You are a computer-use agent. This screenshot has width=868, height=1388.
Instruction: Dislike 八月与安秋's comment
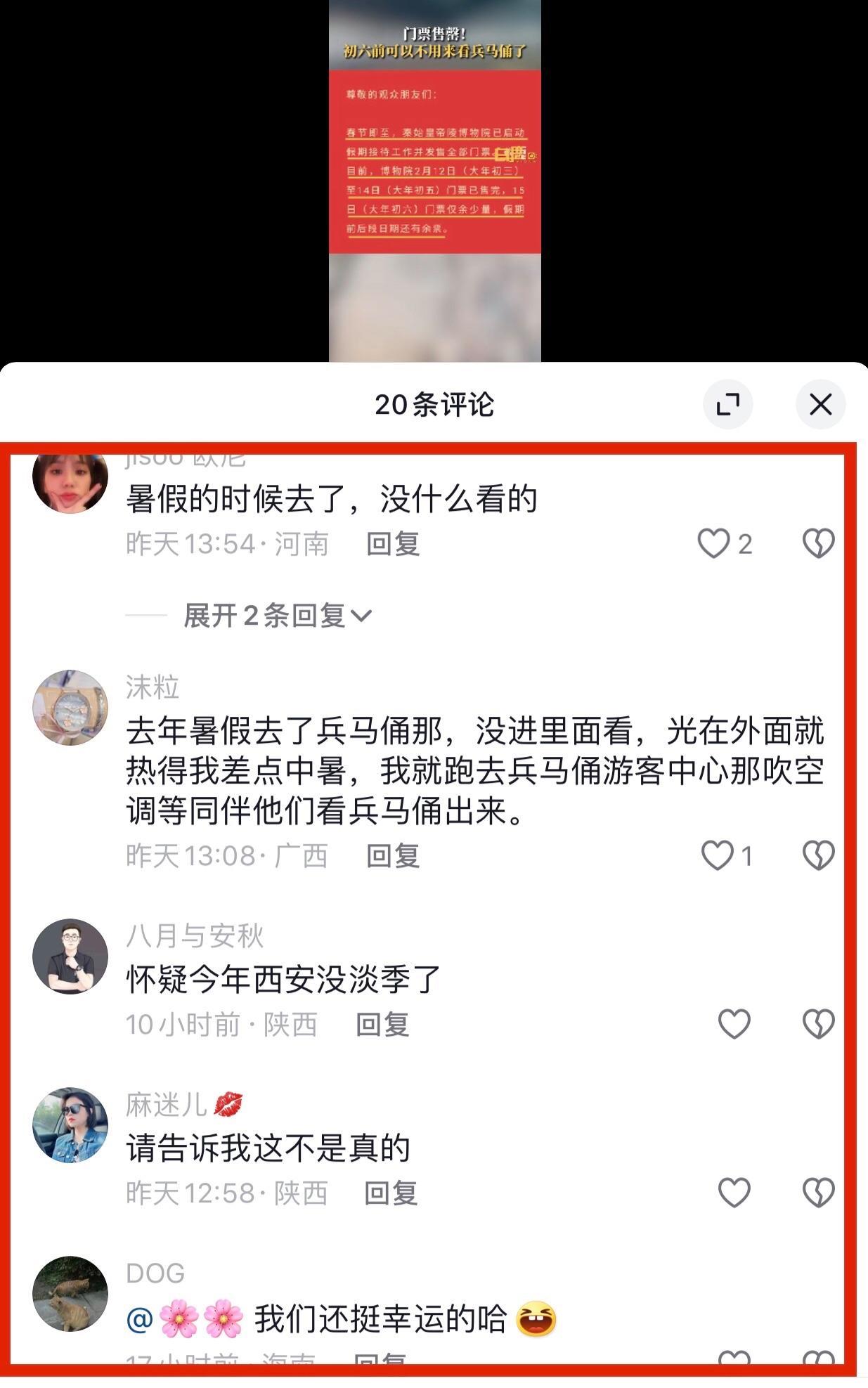tap(819, 1024)
